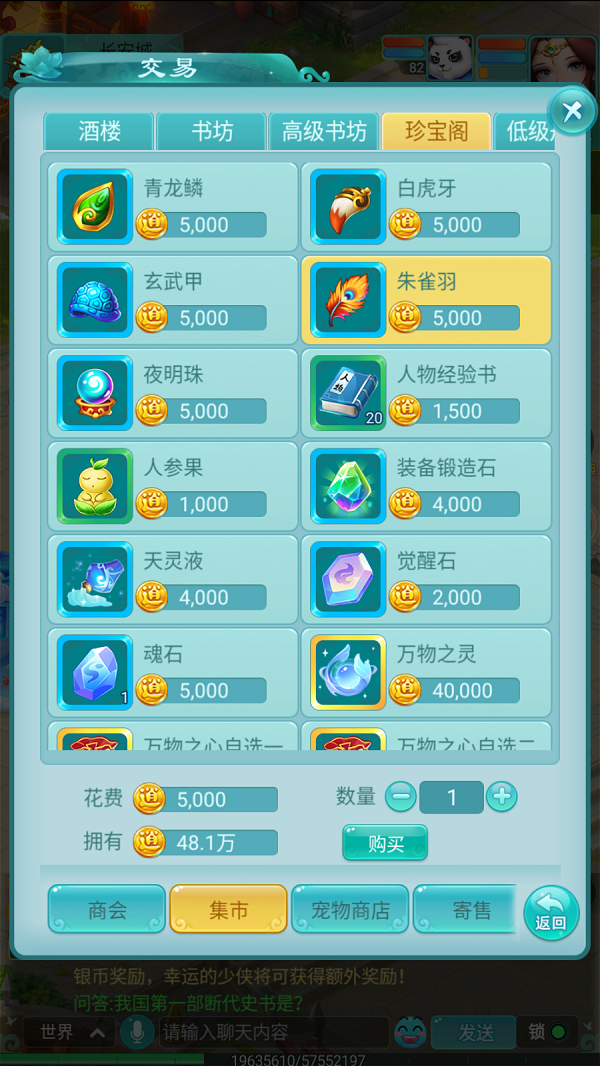Screen dimensions: 600x1066
Task: Pick the 人物经验书 item
Action: (x=426, y=392)
